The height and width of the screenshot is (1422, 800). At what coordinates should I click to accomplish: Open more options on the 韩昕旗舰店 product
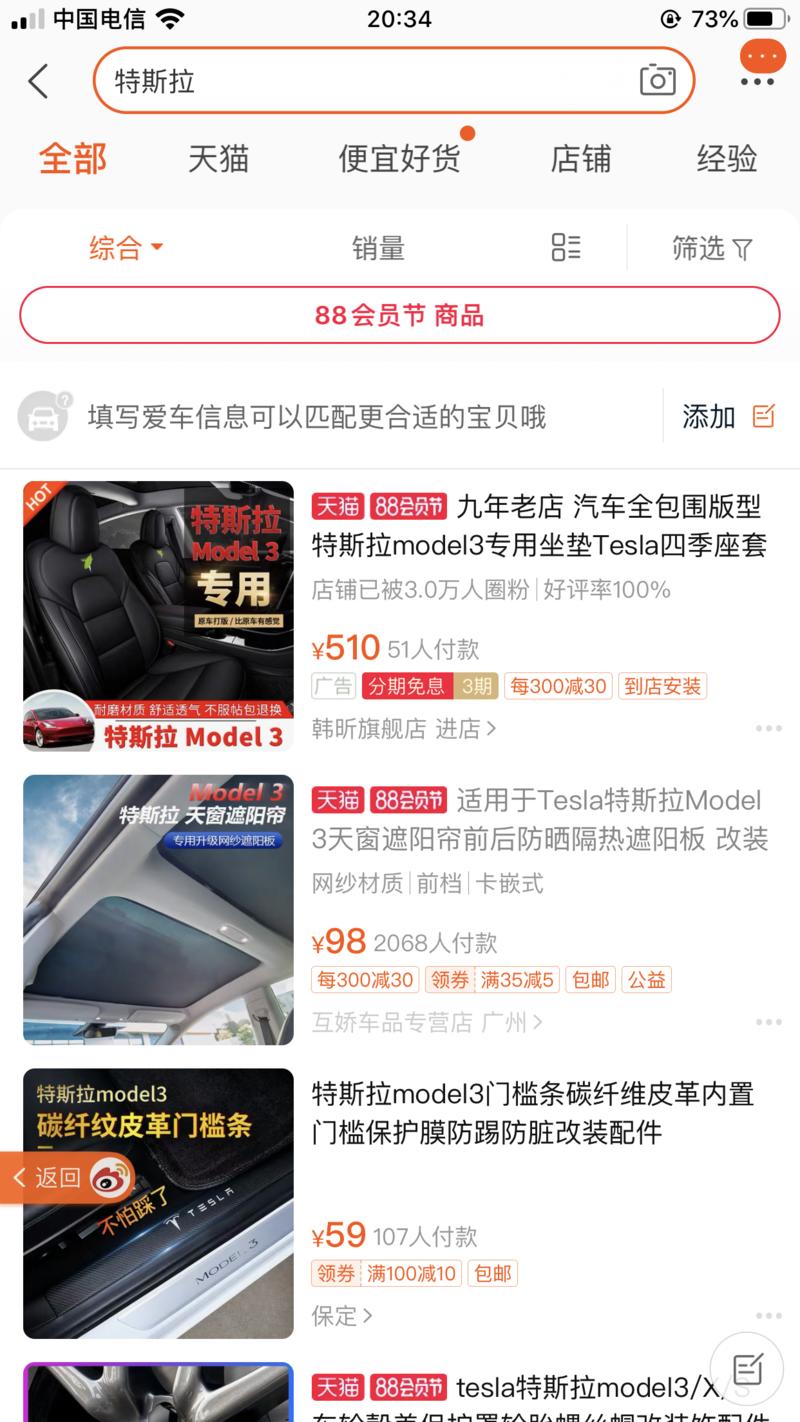(x=768, y=730)
